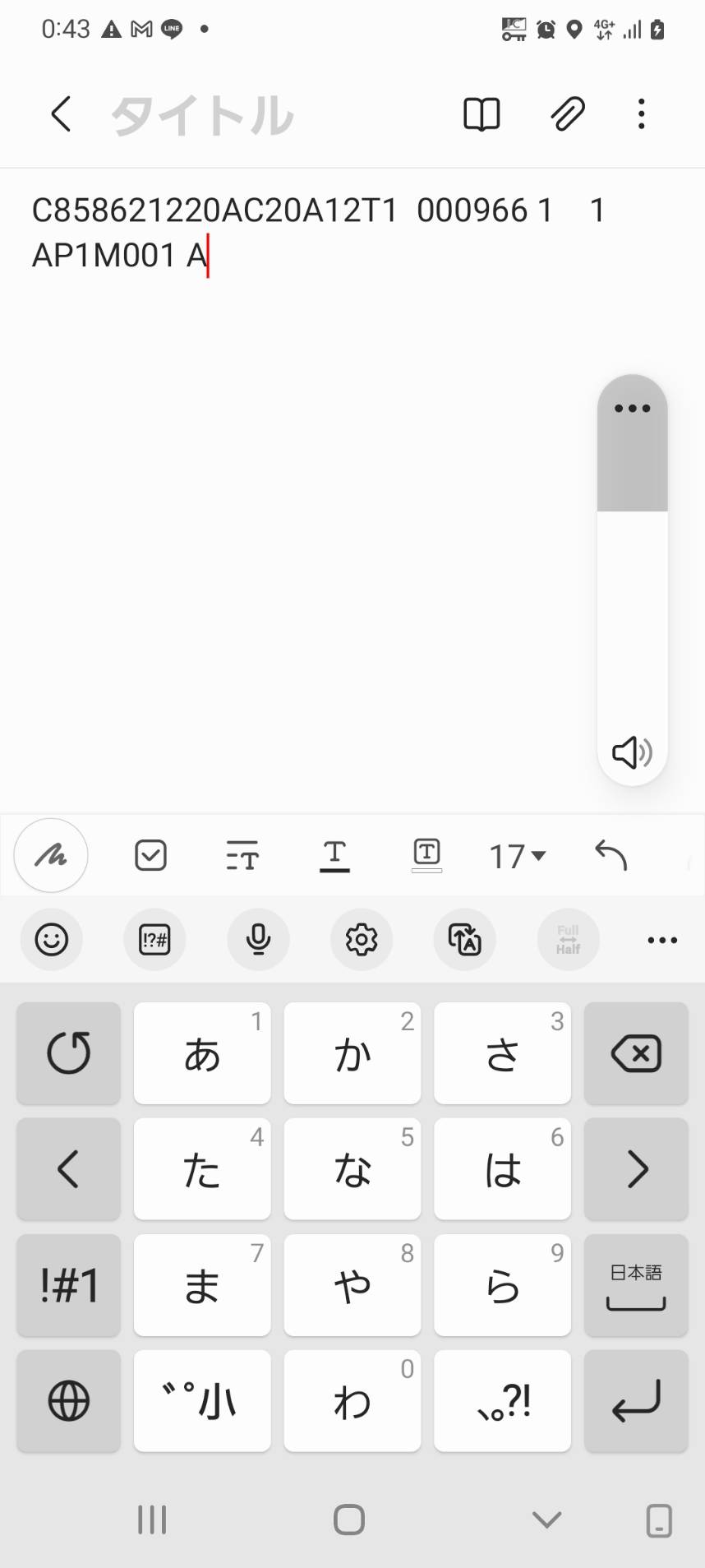Undo the last edit

611,856
